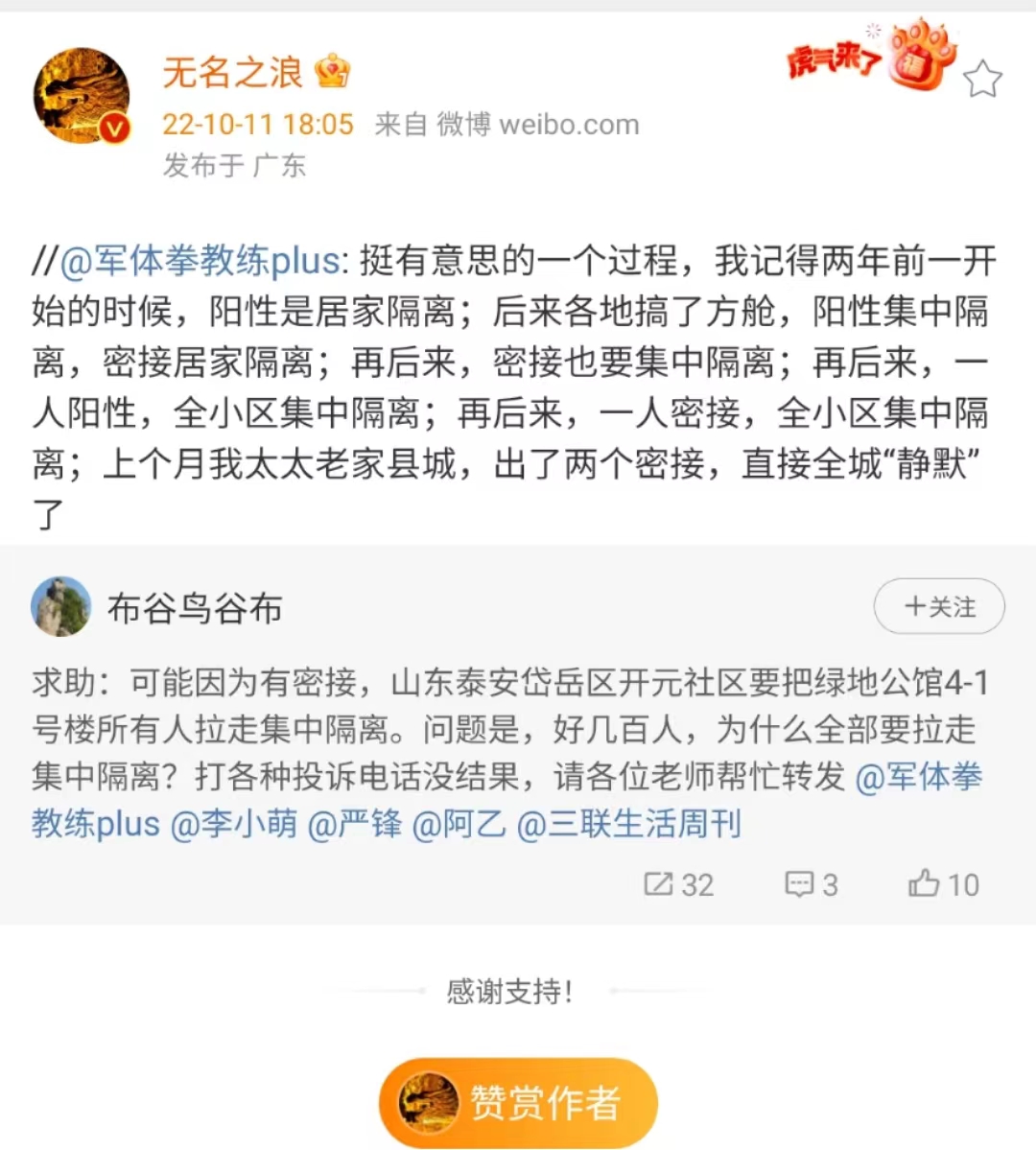Favorite this post with the star icon

tap(982, 79)
